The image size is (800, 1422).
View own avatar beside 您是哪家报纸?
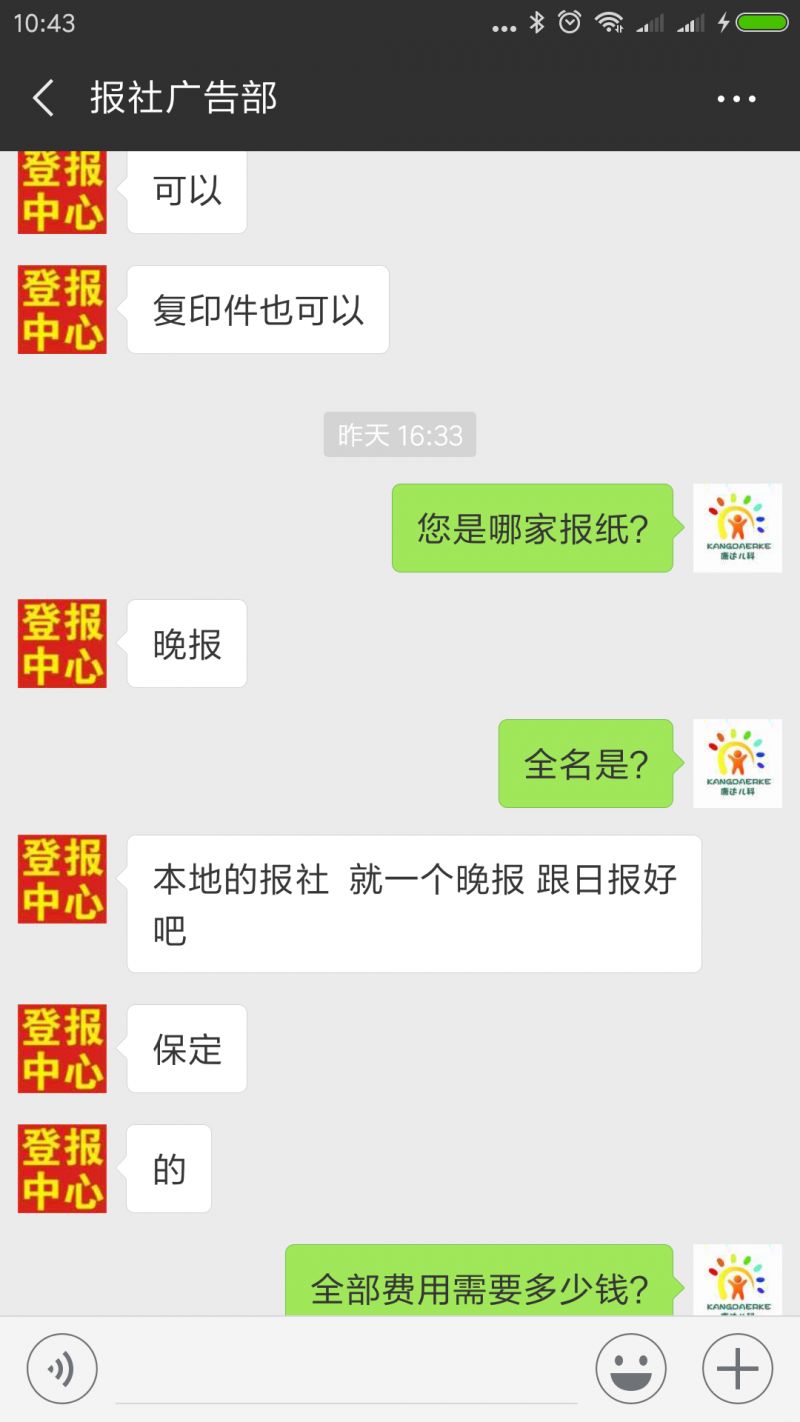(x=737, y=528)
